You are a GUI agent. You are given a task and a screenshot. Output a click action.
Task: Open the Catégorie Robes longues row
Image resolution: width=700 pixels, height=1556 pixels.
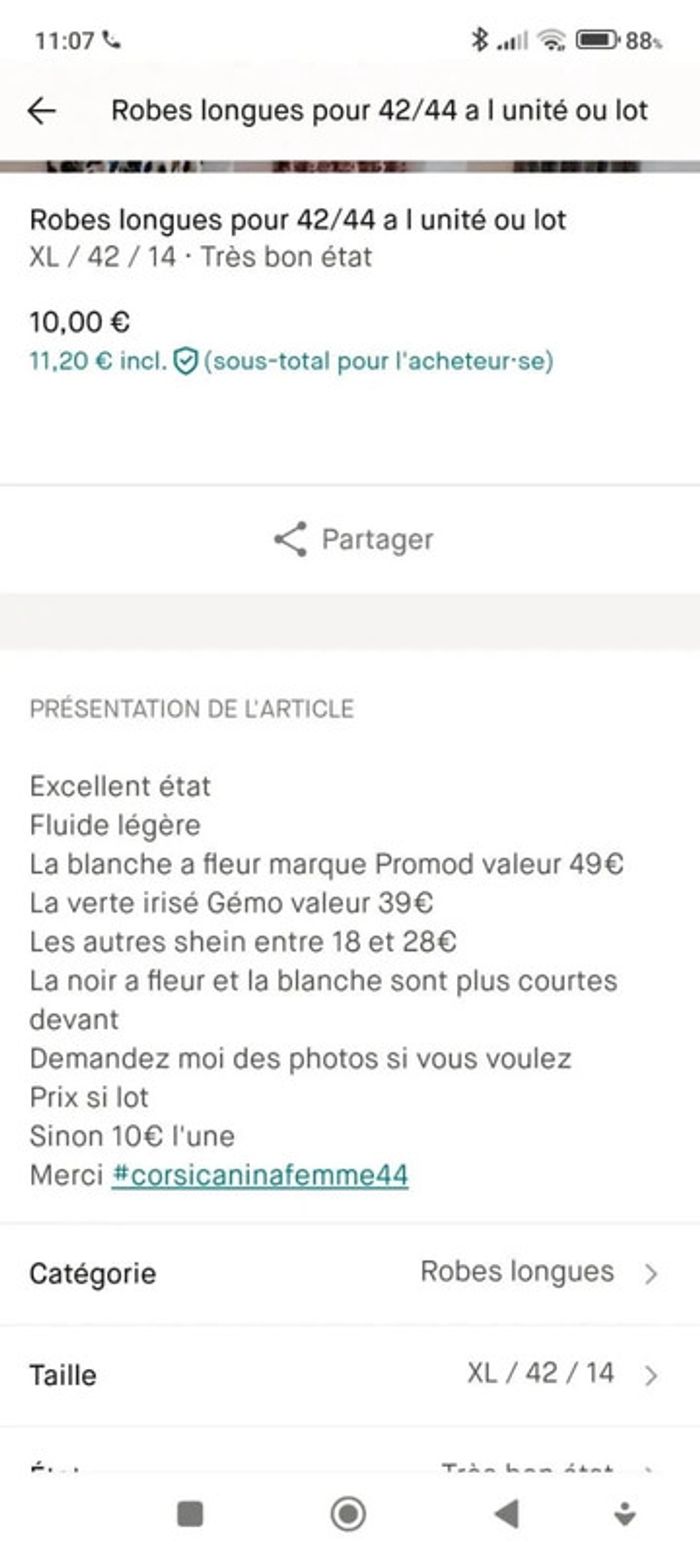(x=350, y=1273)
